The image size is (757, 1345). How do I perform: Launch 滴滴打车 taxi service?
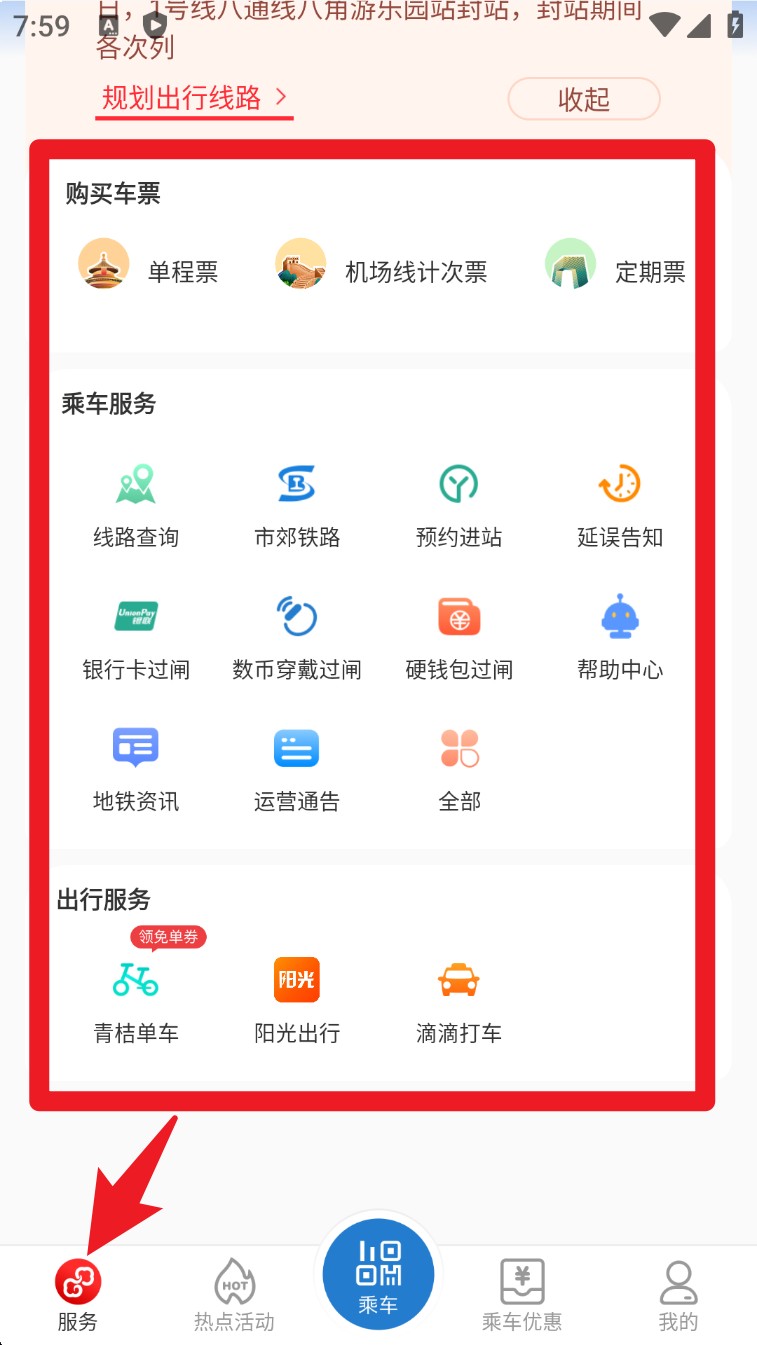[459, 1000]
